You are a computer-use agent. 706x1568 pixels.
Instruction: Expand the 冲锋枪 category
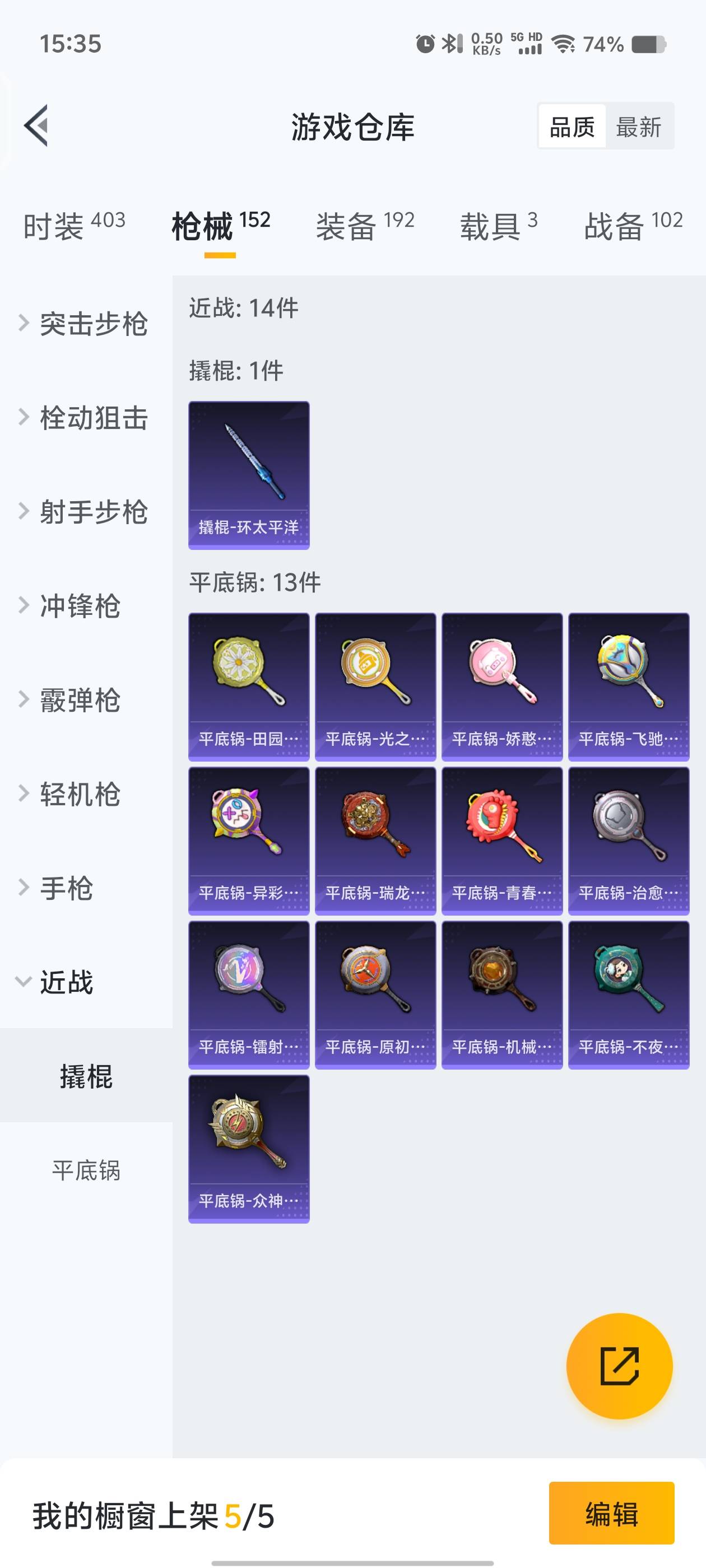tap(79, 606)
